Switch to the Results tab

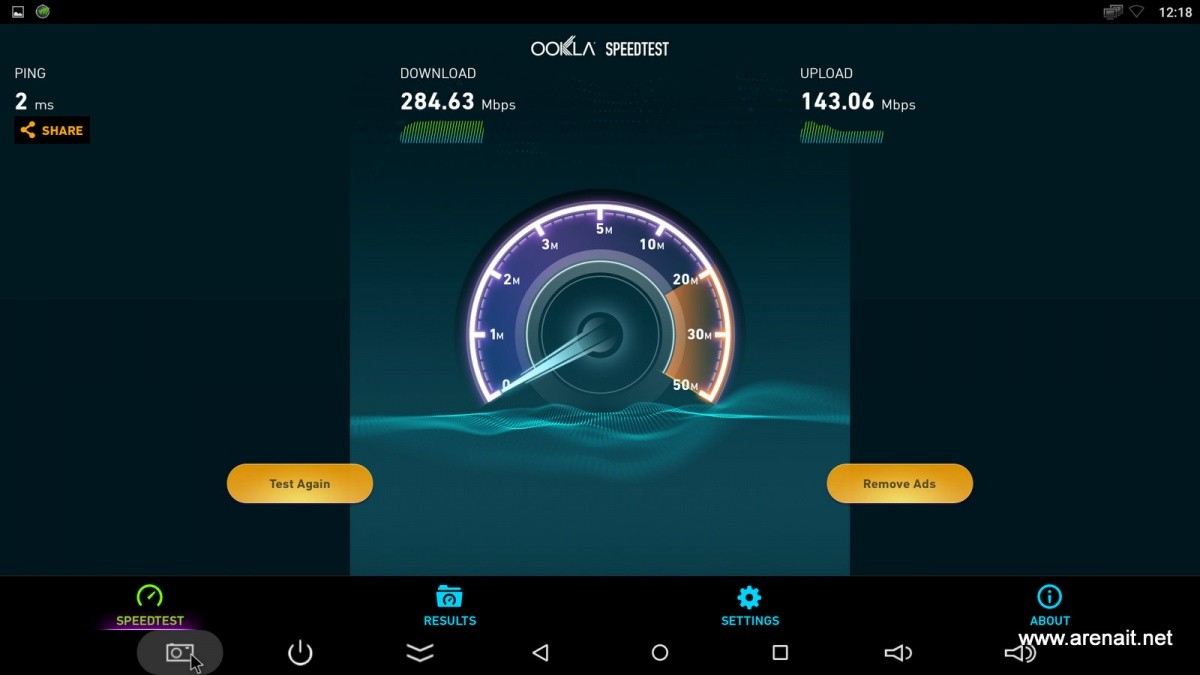(450, 605)
